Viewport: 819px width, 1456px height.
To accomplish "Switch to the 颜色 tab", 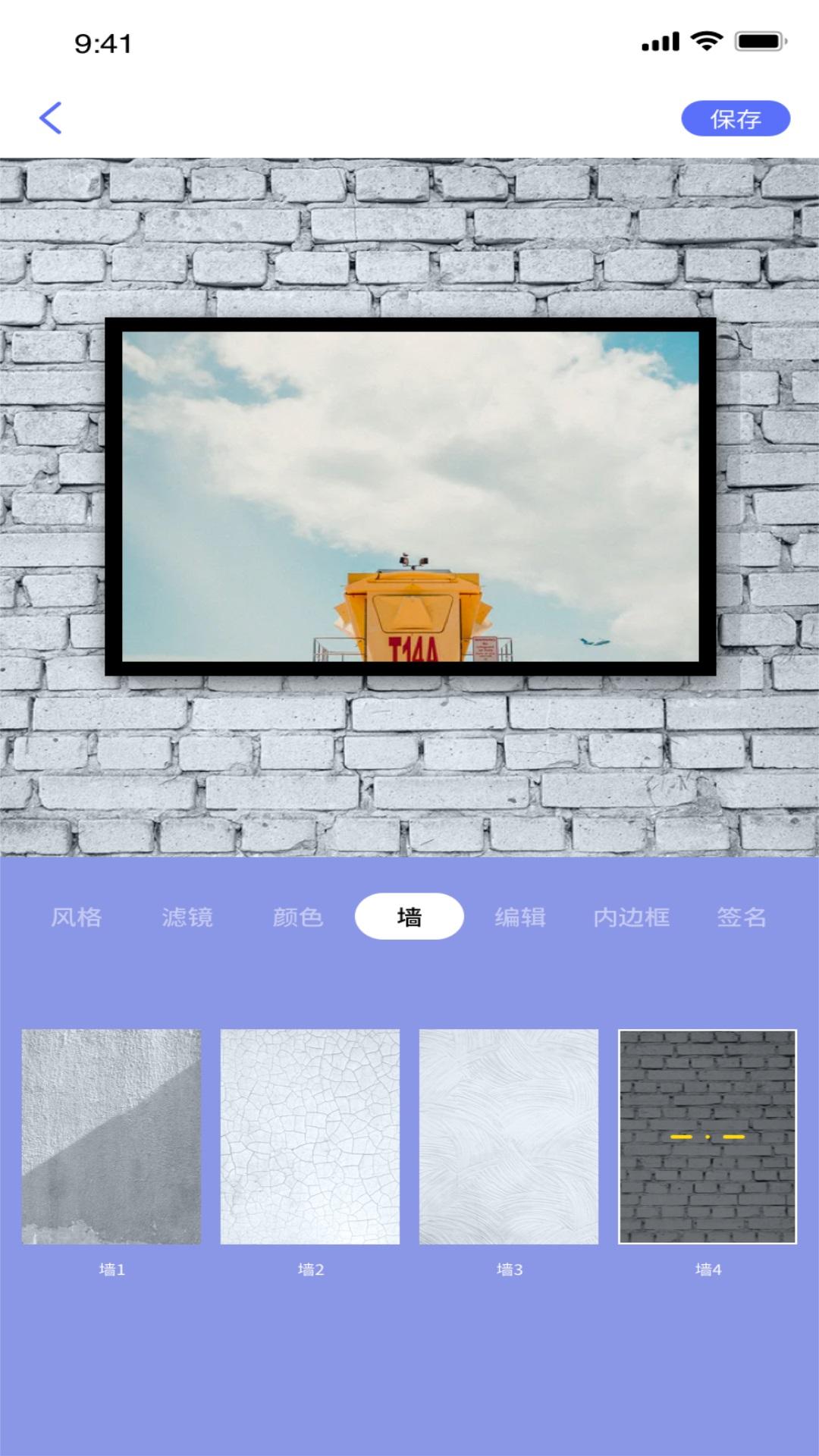I will (298, 917).
